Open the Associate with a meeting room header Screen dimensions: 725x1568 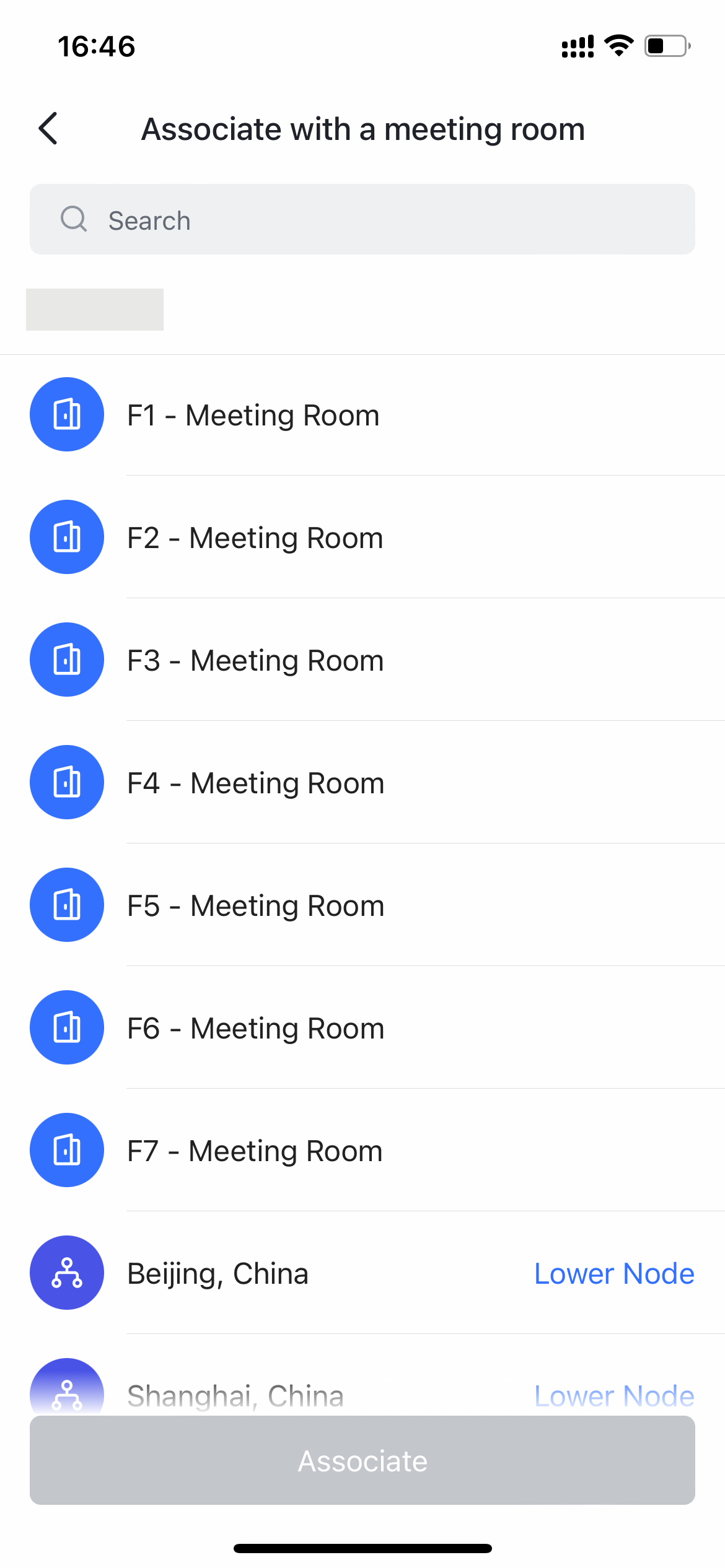[x=362, y=128]
